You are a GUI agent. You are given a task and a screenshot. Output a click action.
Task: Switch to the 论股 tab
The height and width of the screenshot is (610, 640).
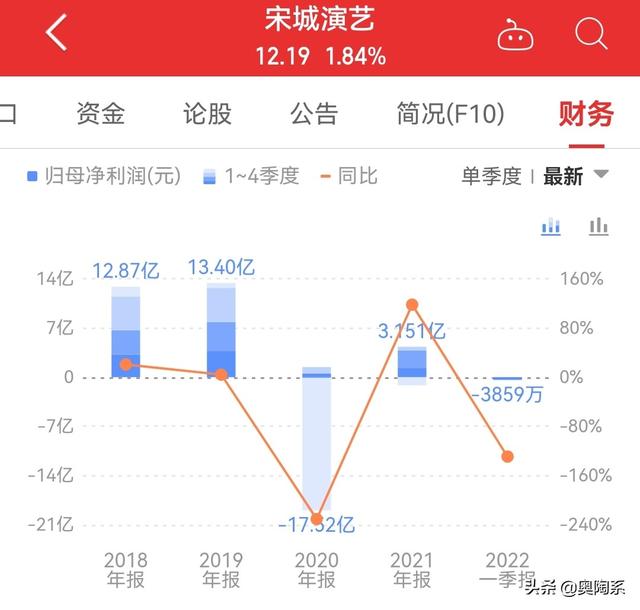[x=207, y=114]
